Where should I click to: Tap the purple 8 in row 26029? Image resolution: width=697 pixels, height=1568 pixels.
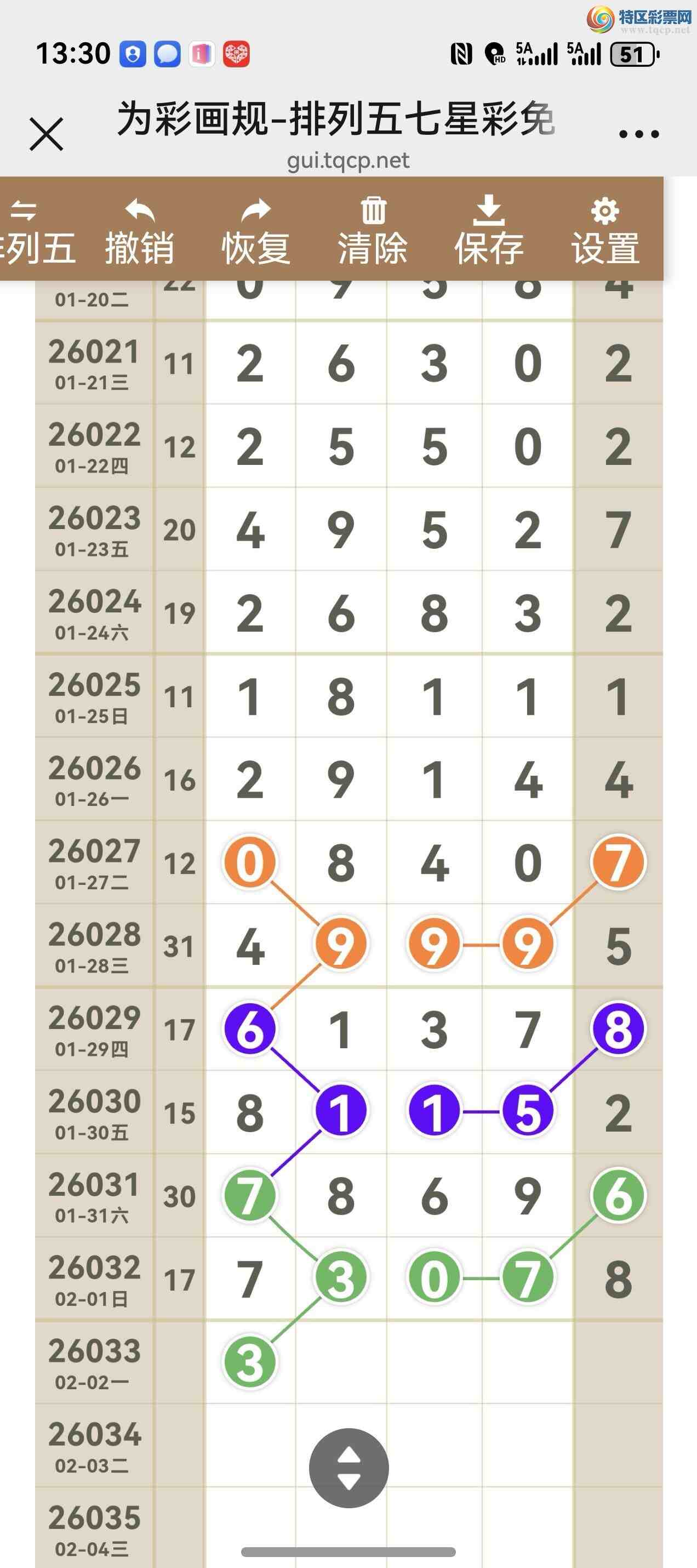(x=618, y=1029)
